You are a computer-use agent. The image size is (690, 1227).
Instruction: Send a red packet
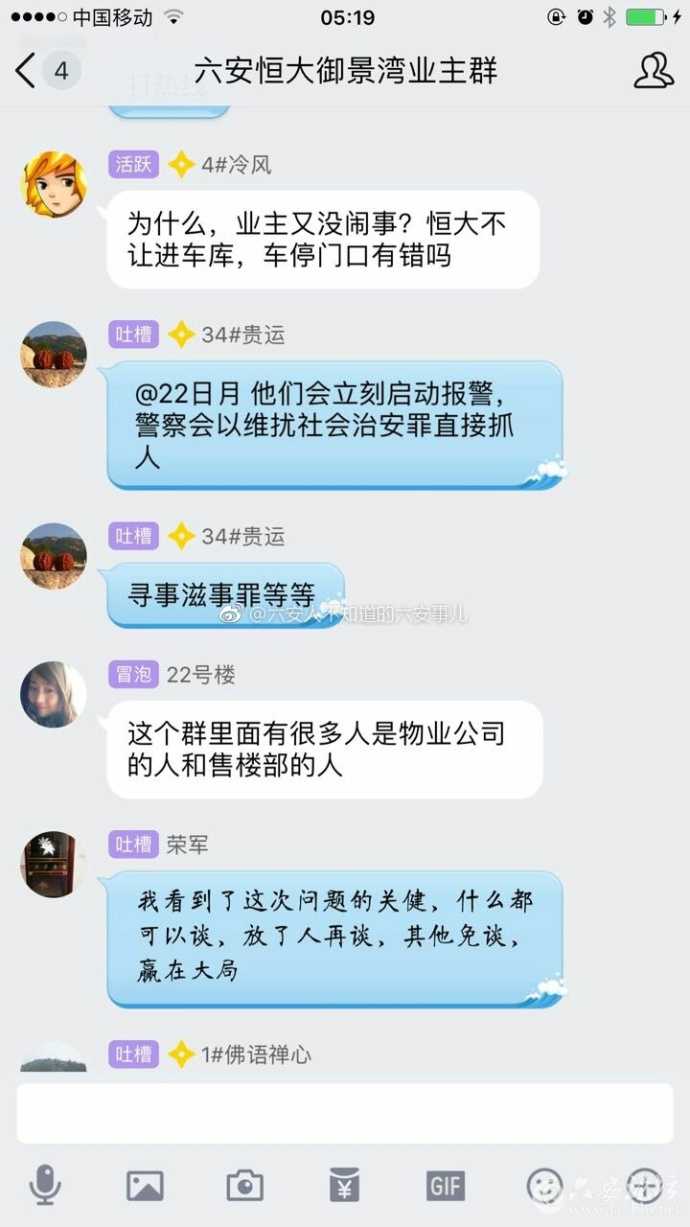coord(345,1186)
